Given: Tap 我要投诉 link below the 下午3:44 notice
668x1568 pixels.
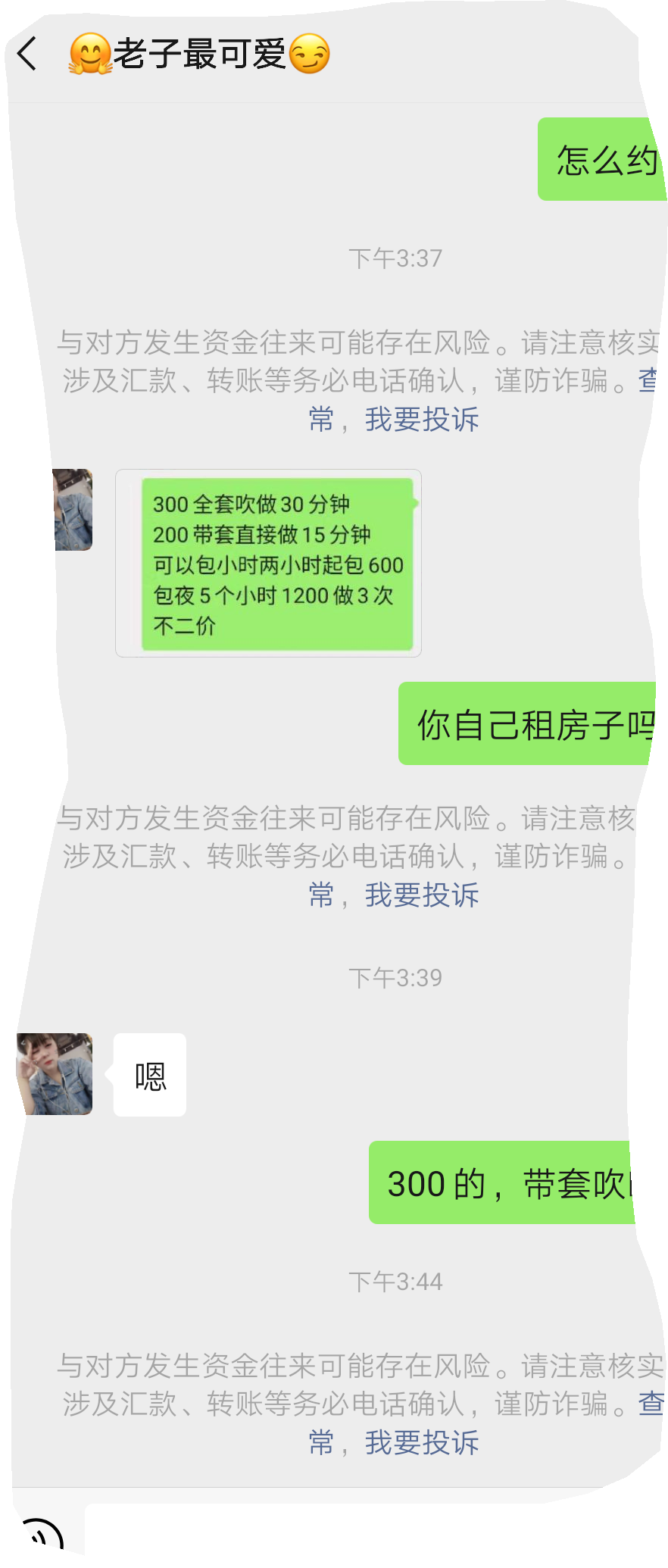Looking at the screenshot, I should tap(421, 1443).
